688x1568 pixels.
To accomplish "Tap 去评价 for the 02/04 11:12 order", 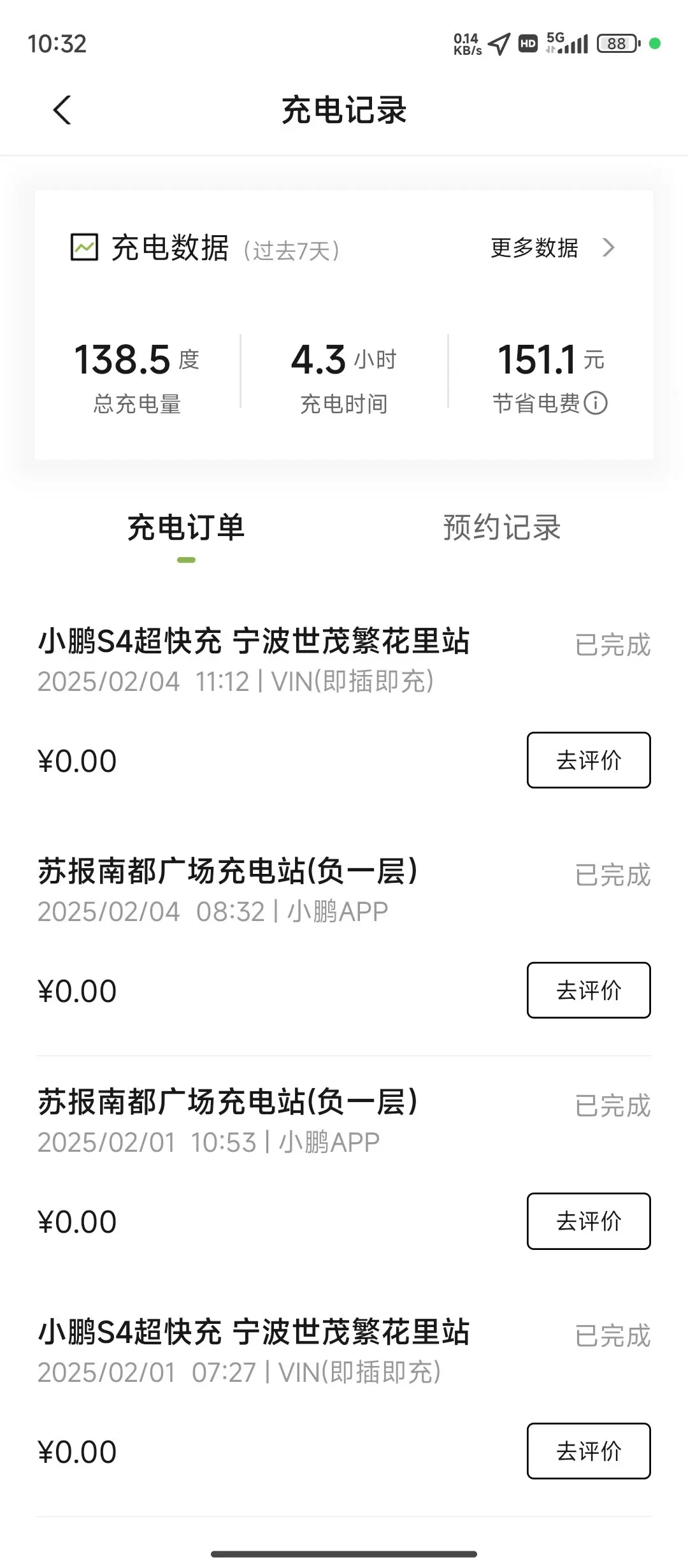I will tap(589, 760).
